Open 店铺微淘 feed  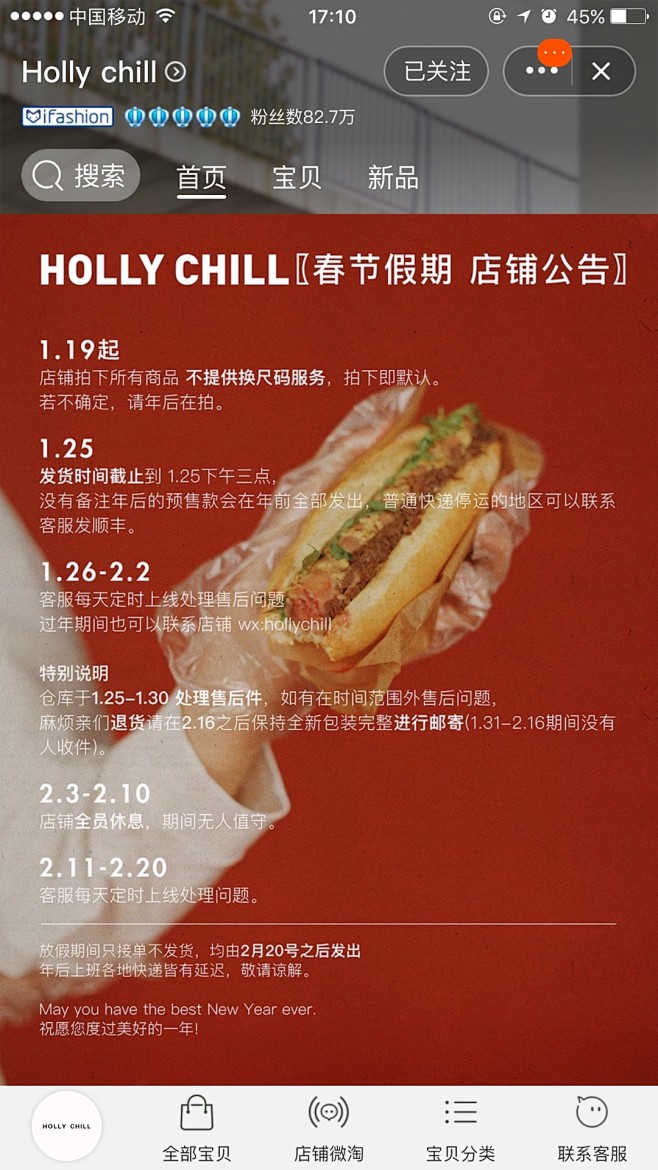point(329,1128)
